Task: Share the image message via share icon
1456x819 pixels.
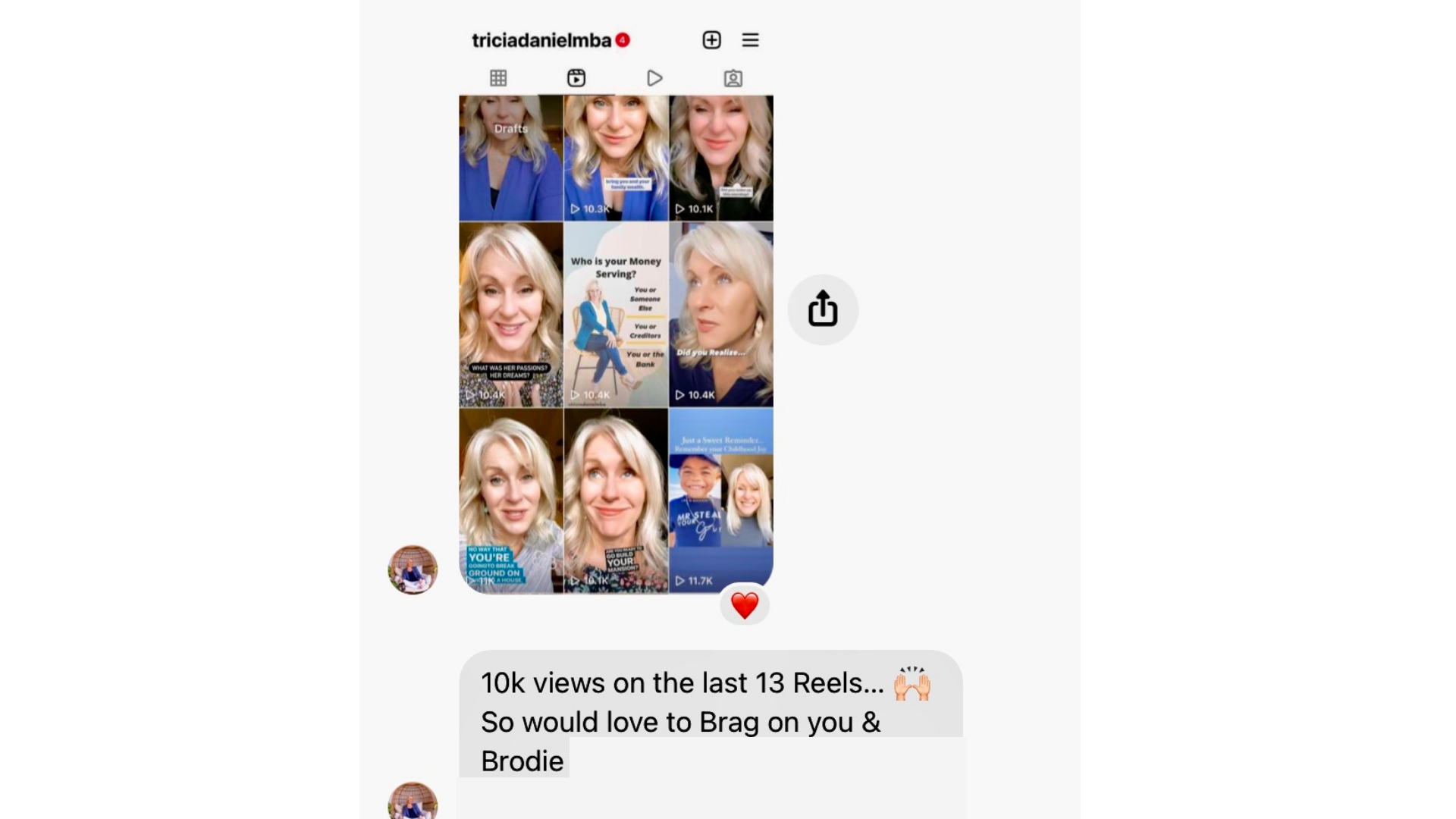Action: (x=823, y=309)
